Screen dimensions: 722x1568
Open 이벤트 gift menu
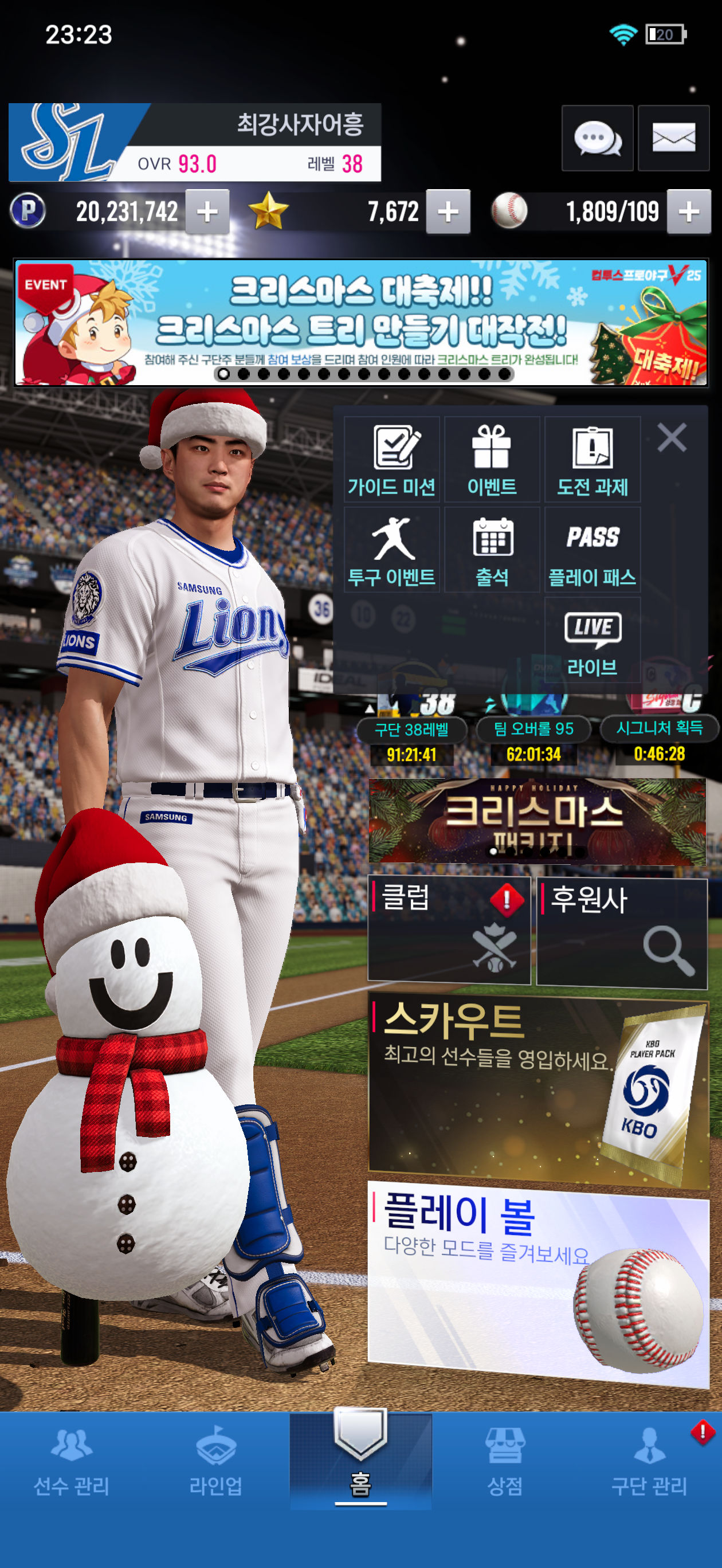click(492, 460)
